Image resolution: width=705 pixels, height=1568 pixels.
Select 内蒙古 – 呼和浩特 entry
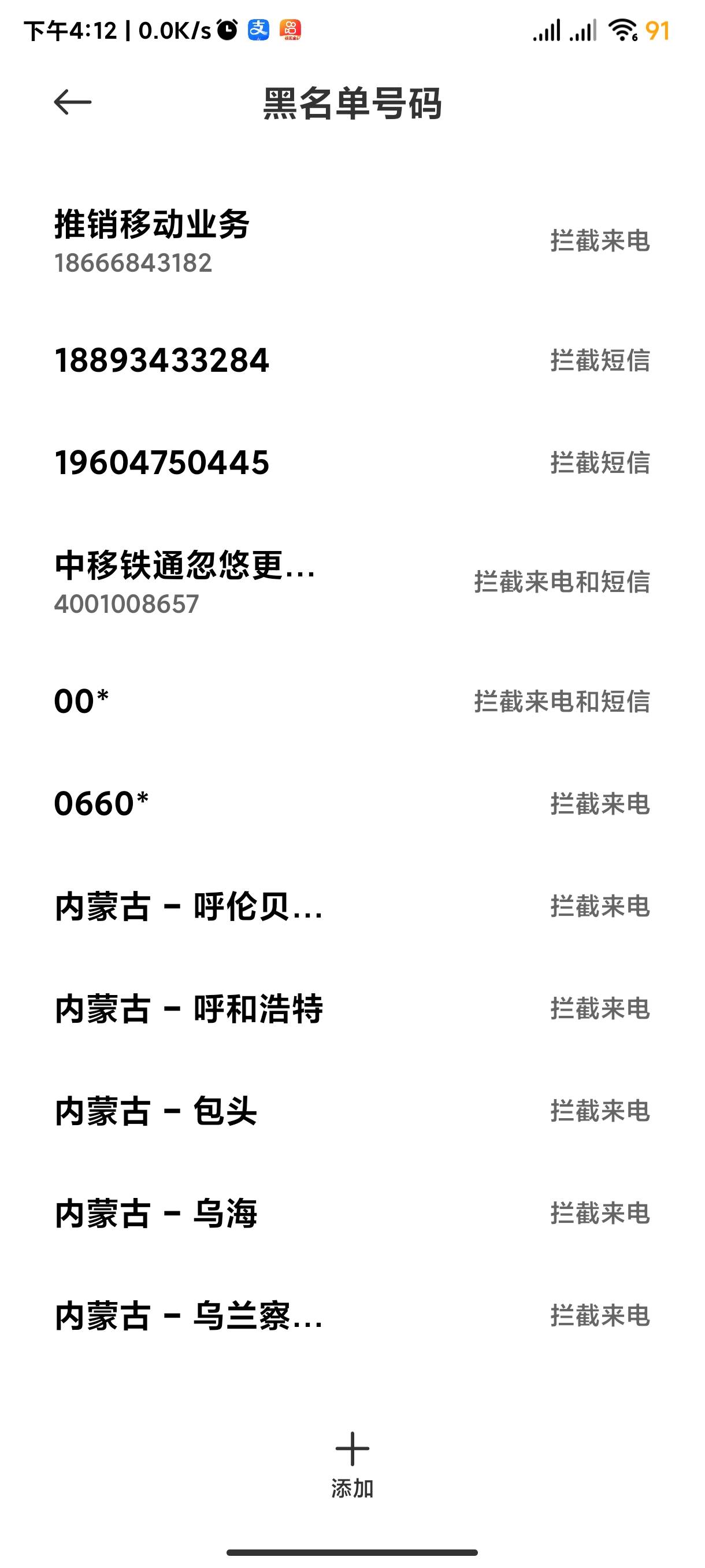coord(352,1008)
